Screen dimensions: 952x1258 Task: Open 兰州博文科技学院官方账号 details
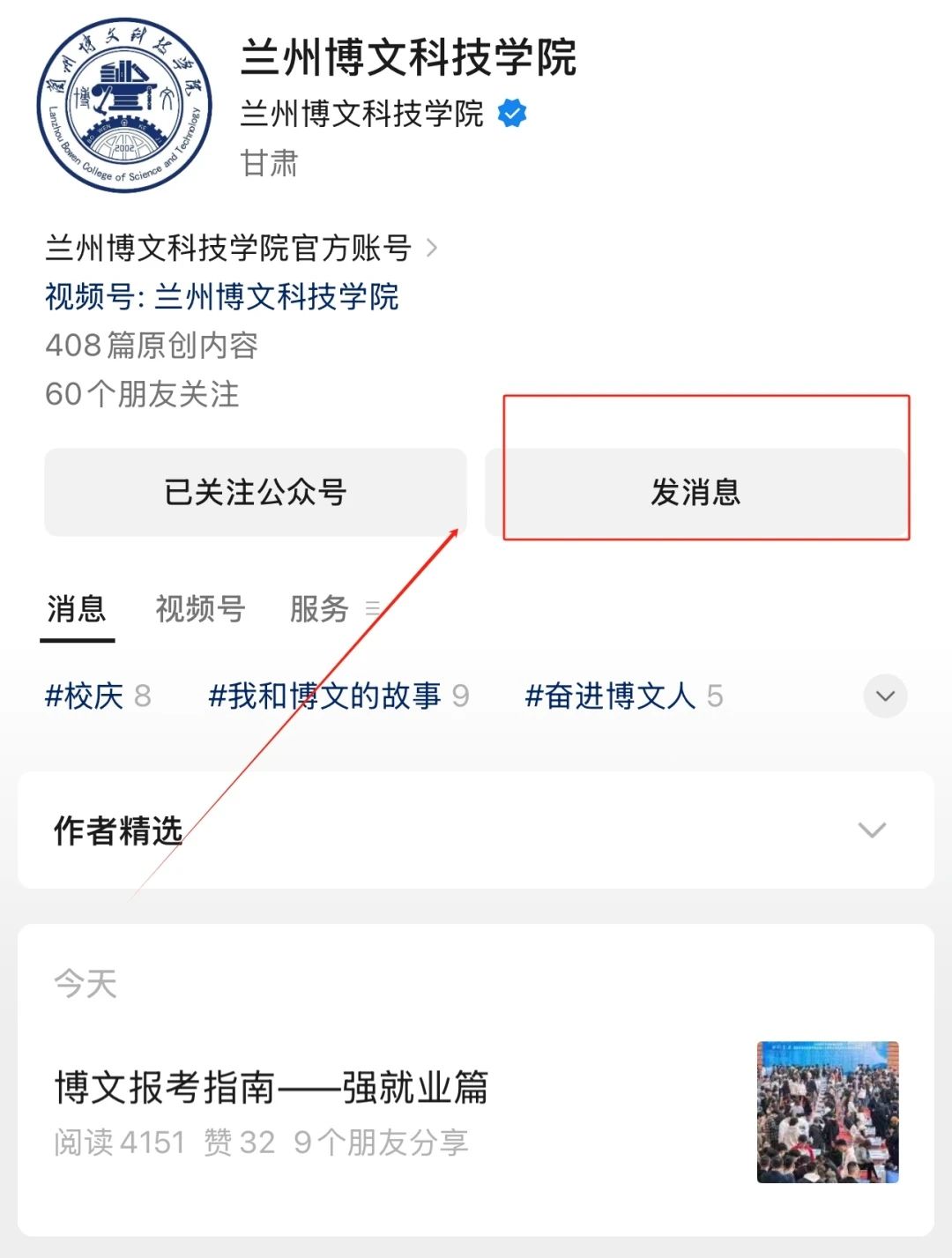pyautogui.click(x=240, y=248)
